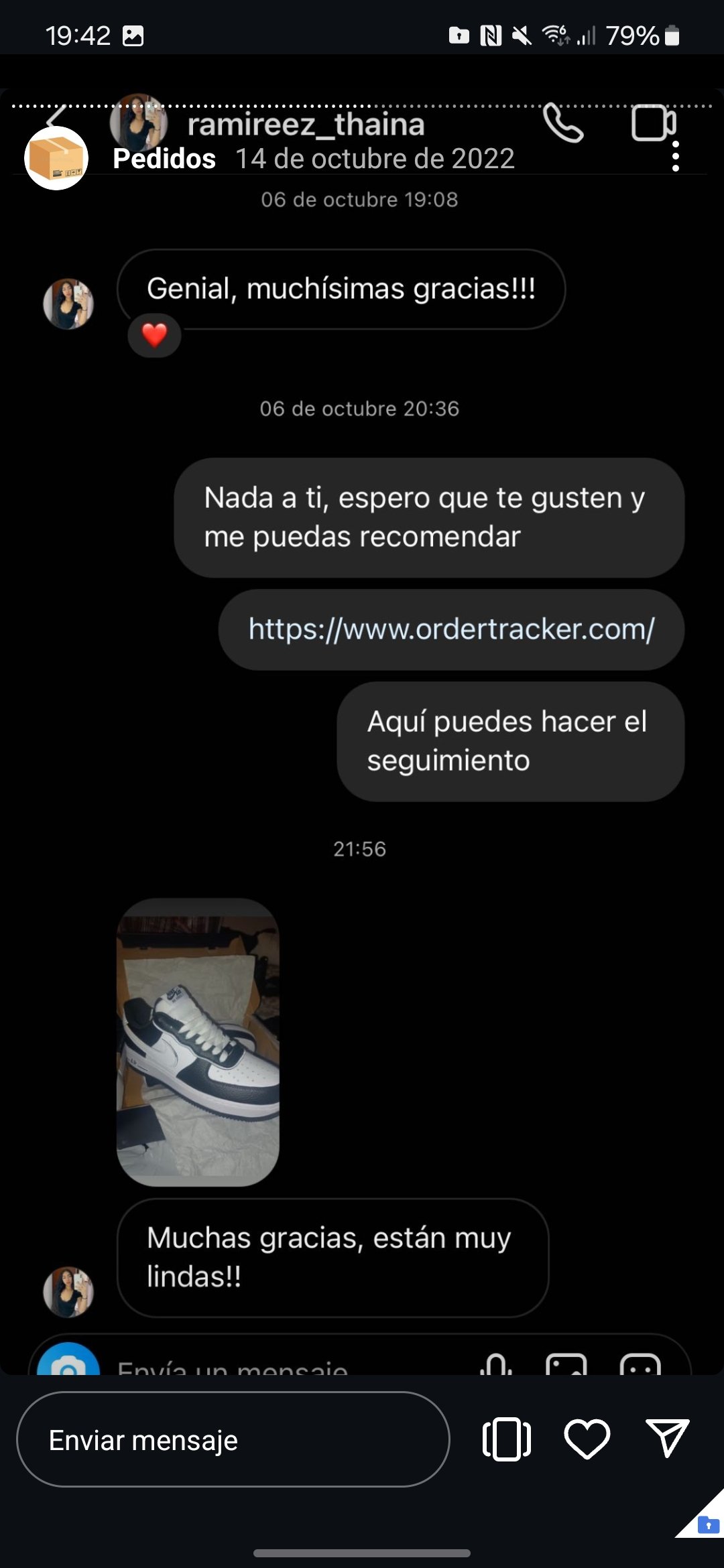The image size is (724, 1568).
Task: Open the Pedidos highlight profile picture
Action: 56,158
